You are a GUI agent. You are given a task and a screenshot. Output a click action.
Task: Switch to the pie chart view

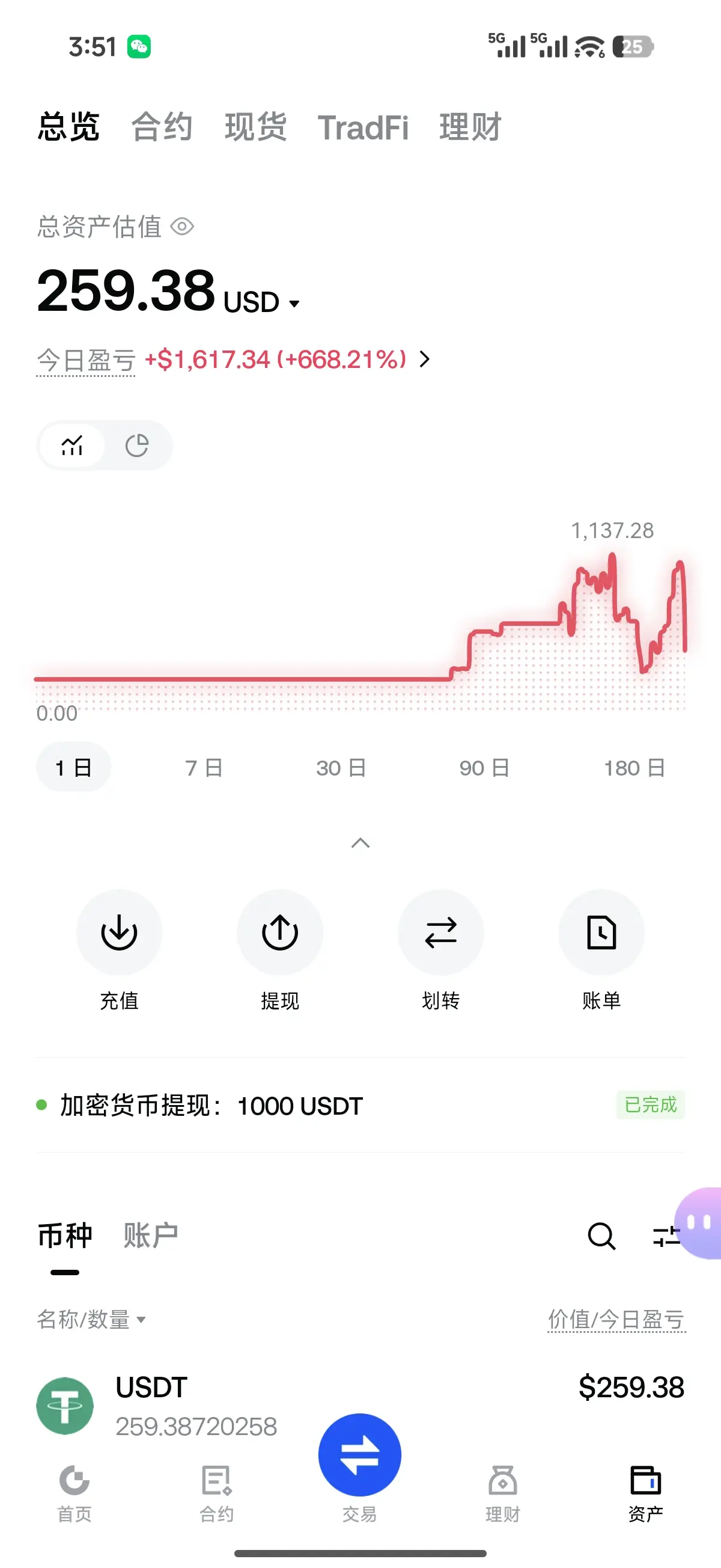pos(137,446)
